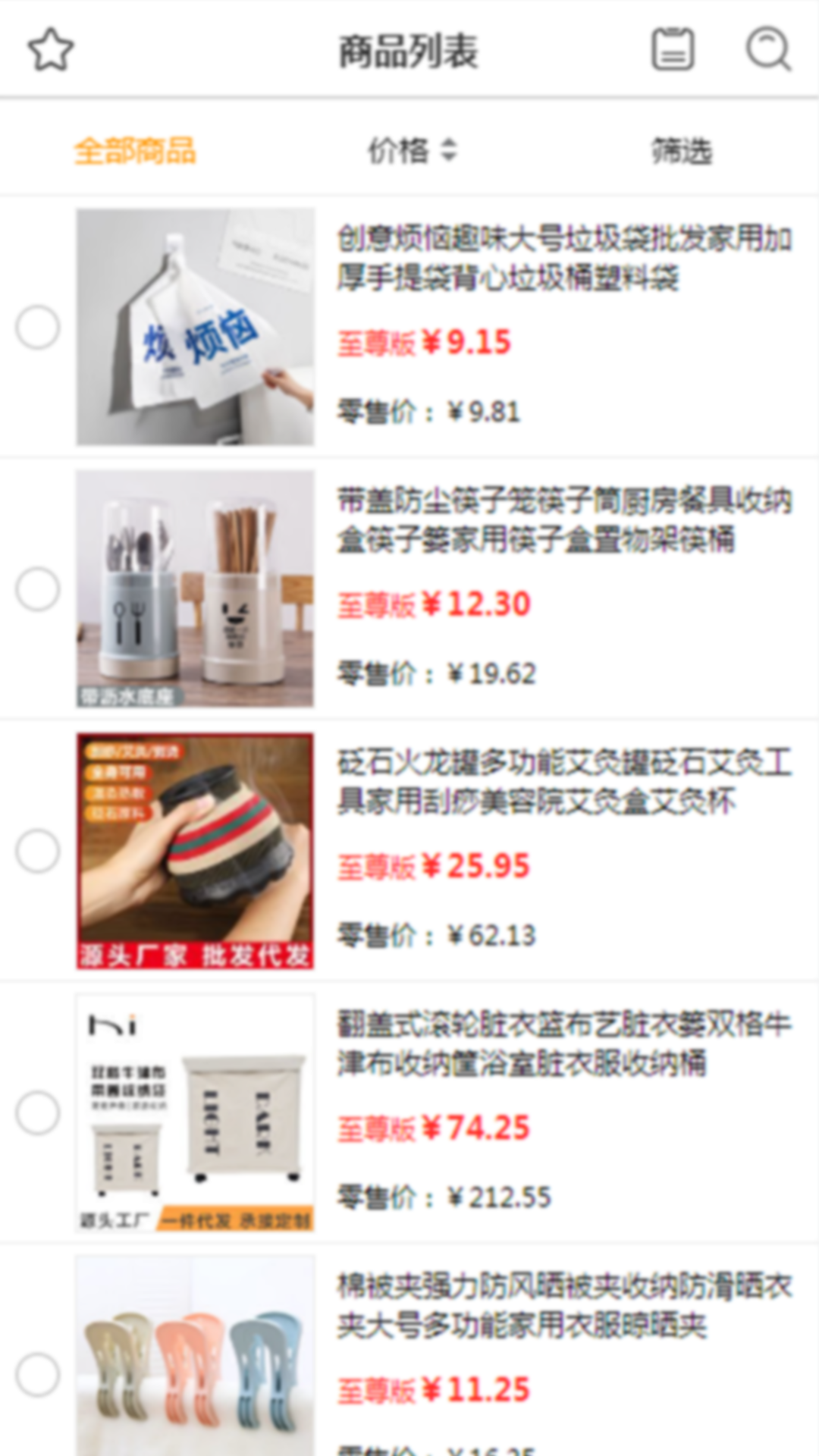Select the 脏衣篮 product priced ¥74.25
The height and width of the screenshot is (1456, 819).
[x=38, y=1112]
